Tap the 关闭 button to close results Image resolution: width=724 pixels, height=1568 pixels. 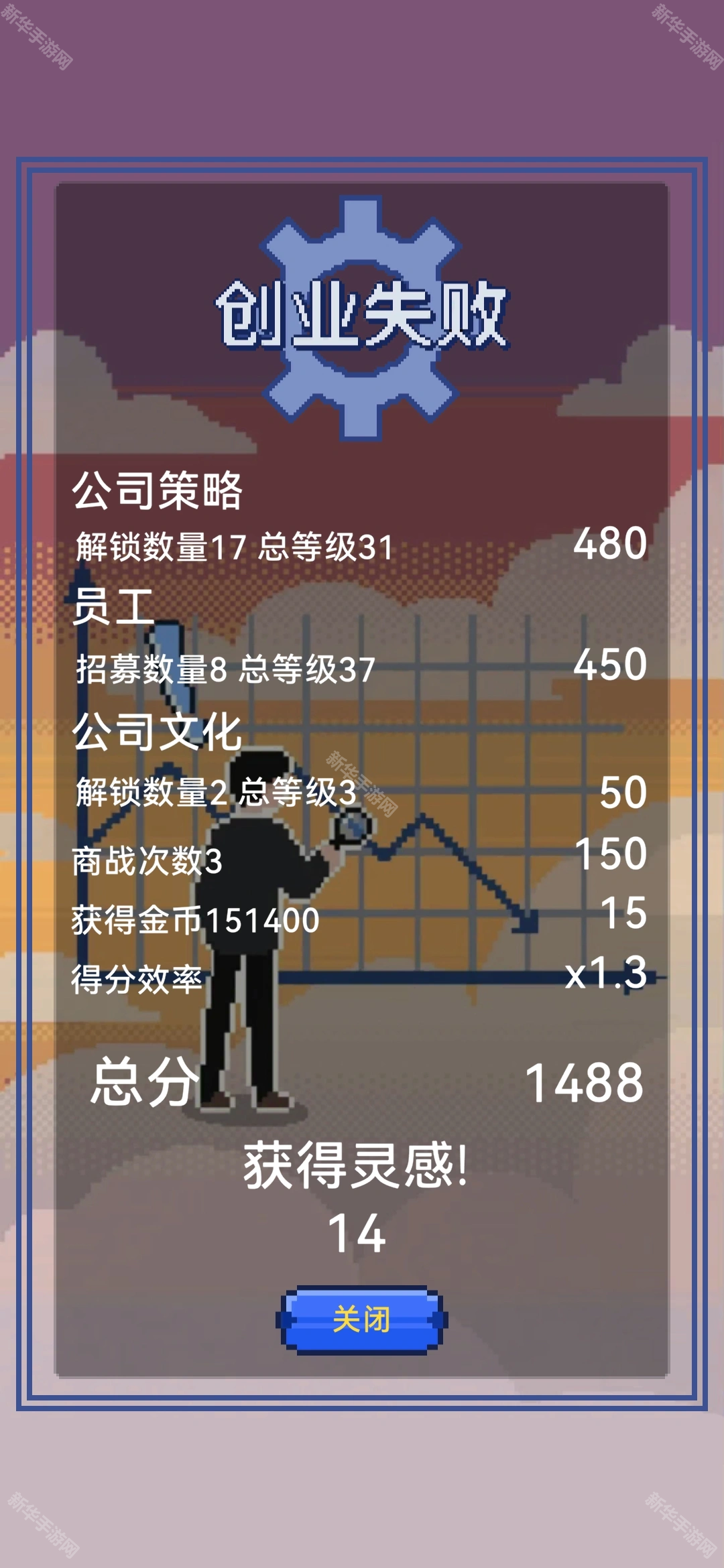[x=362, y=1319]
